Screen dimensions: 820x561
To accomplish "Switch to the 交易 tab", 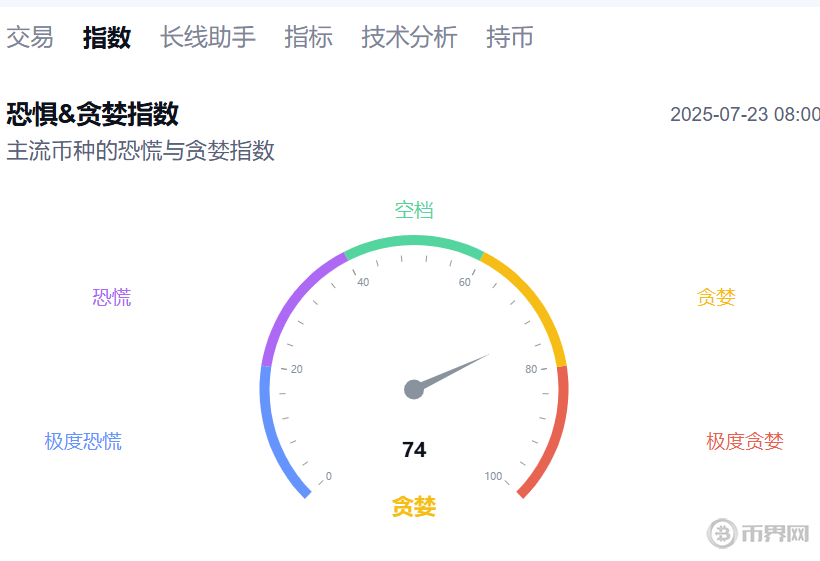I will click(x=30, y=38).
